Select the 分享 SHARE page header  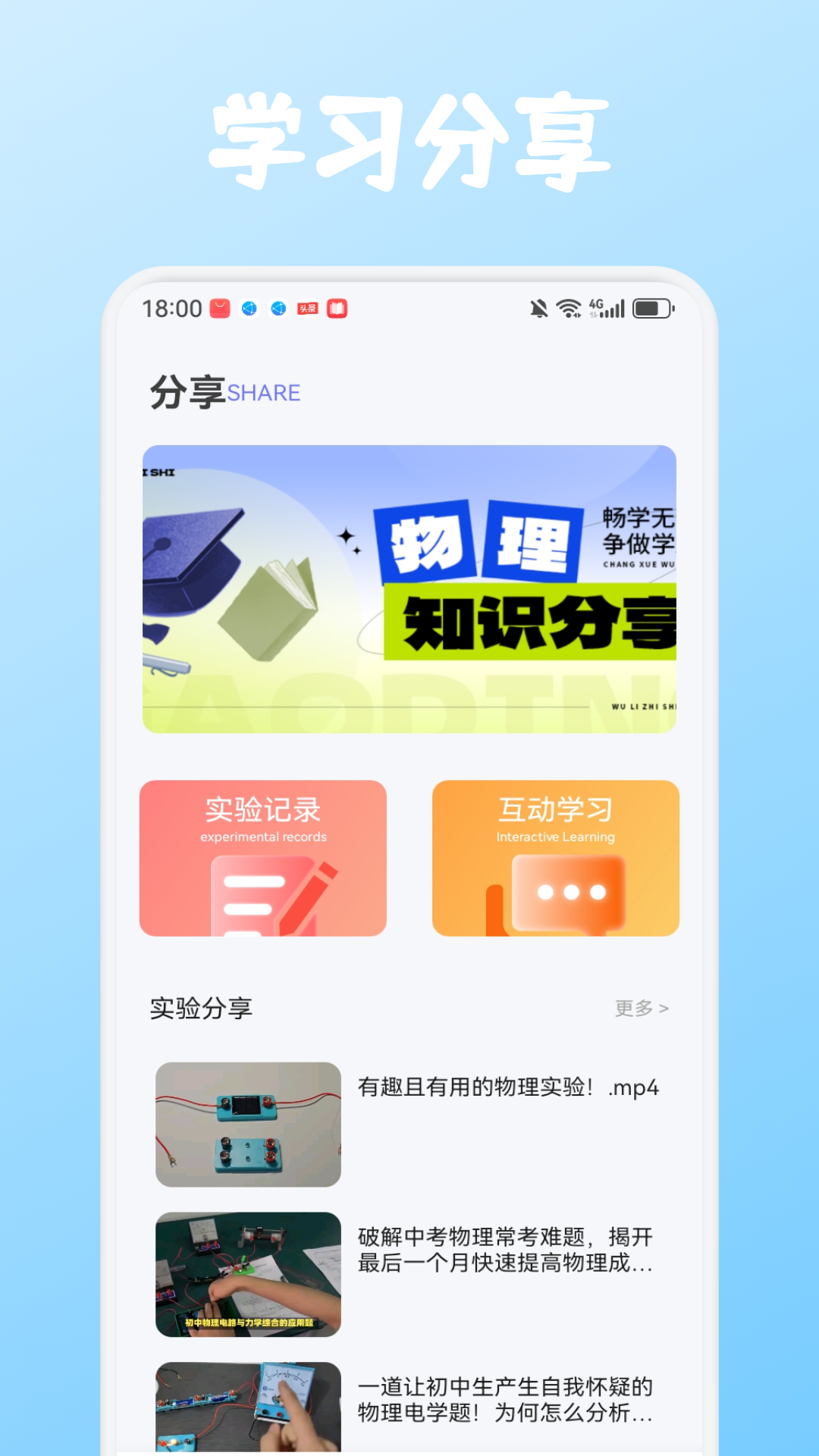coord(225,392)
